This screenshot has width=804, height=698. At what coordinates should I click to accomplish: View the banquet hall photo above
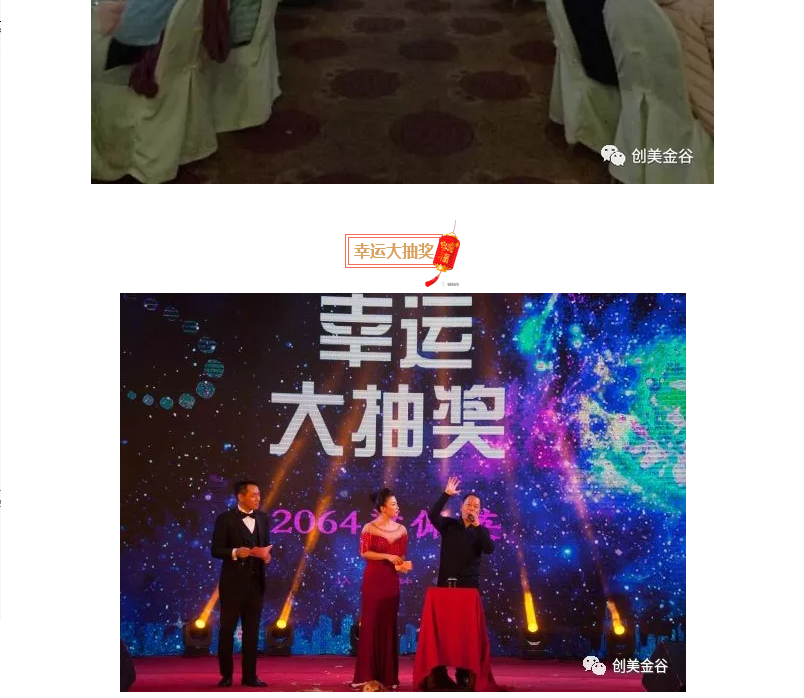click(x=402, y=90)
